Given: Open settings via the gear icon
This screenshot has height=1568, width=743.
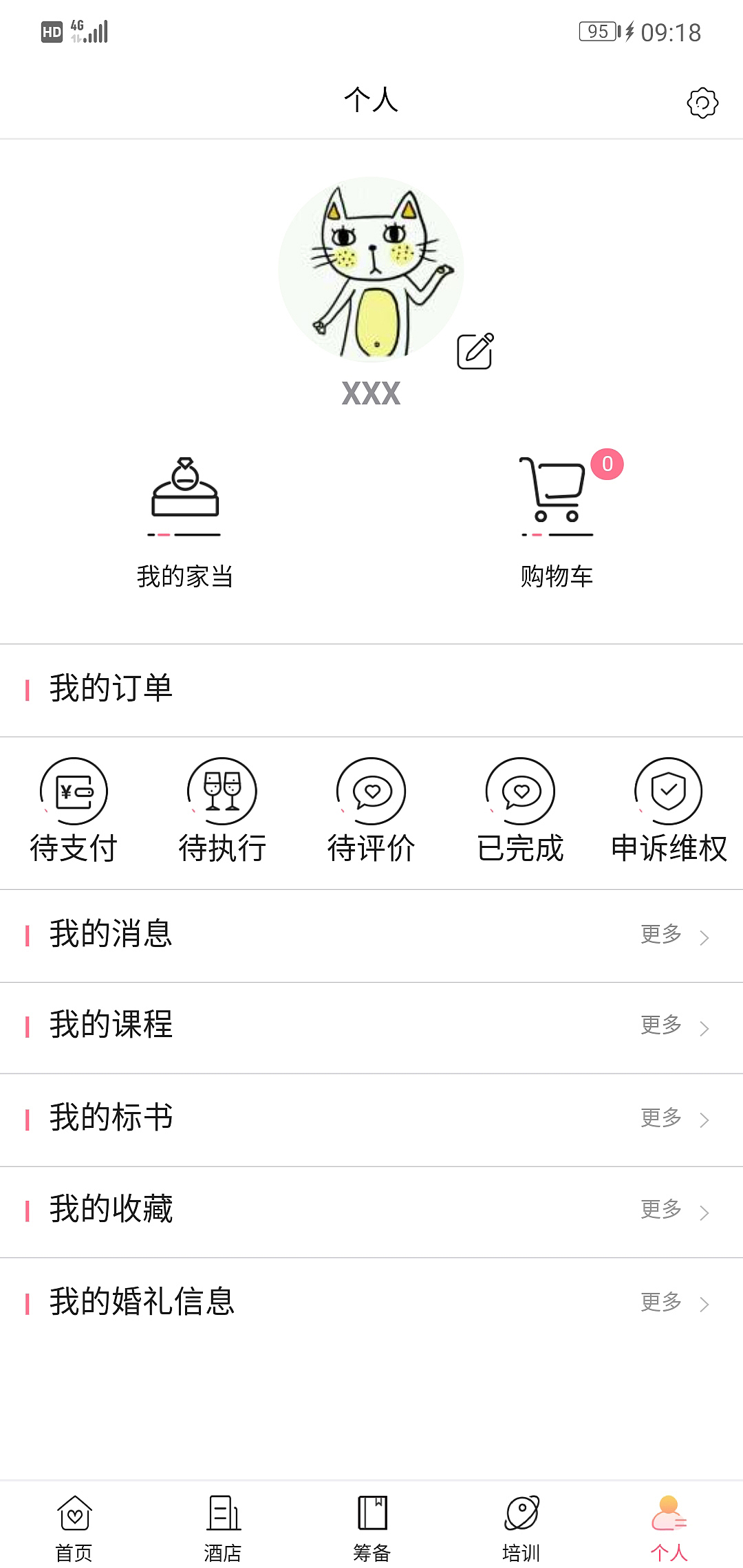Looking at the screenshot, I should [x=702, y=103].
